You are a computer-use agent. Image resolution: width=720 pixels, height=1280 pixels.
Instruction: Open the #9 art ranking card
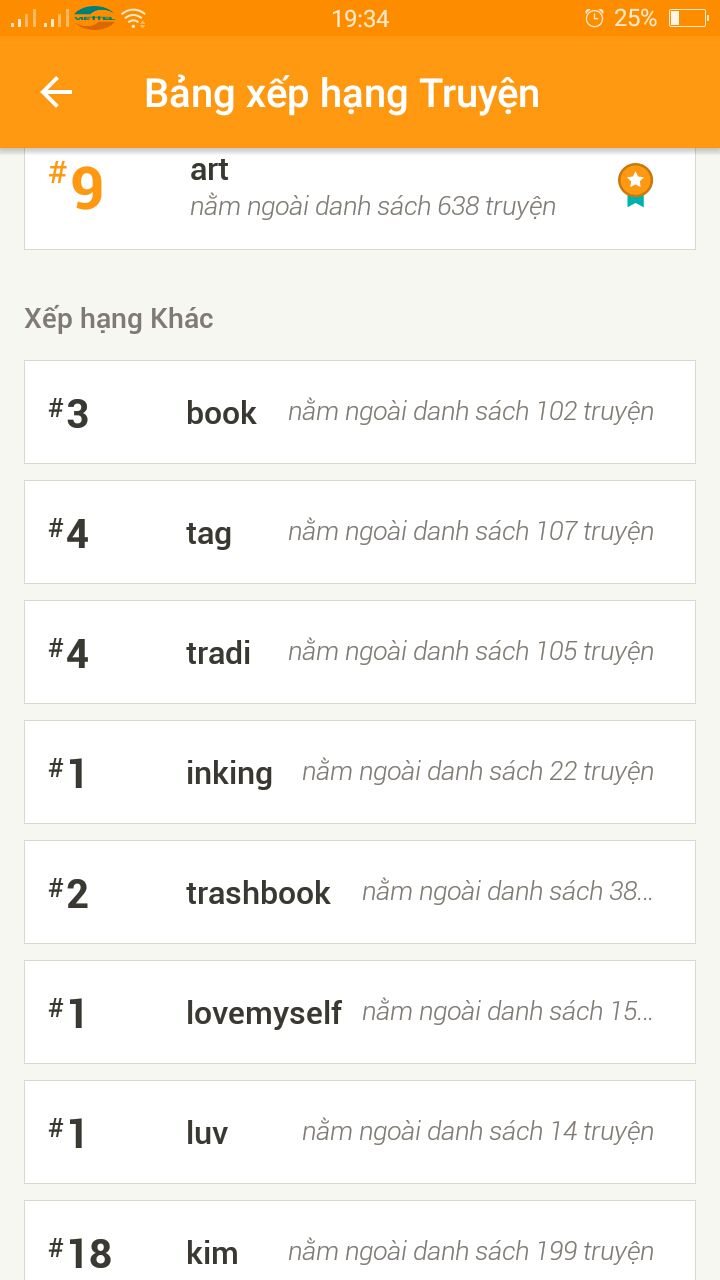pyautogui.click(x=360, y=198)
